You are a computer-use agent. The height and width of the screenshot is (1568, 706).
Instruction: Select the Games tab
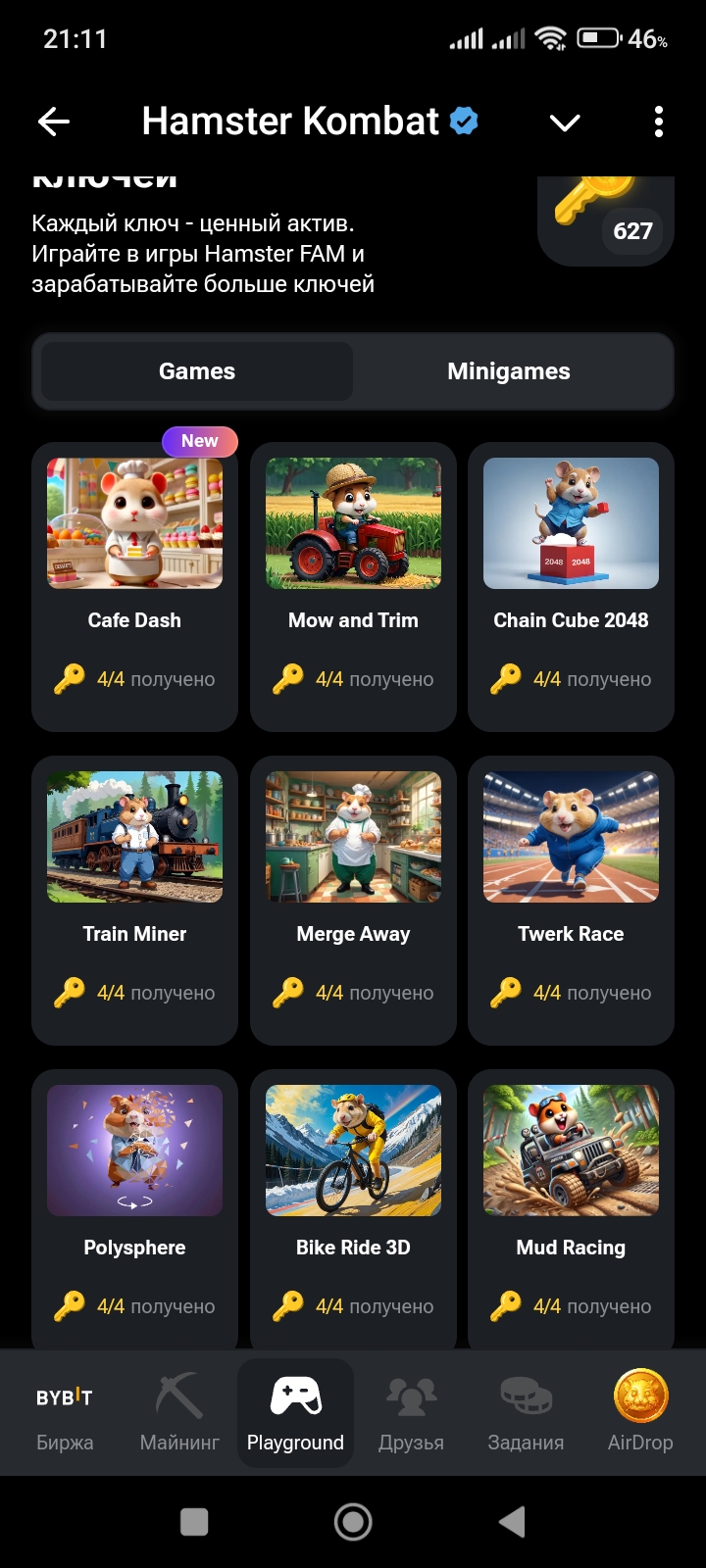pos(197,371)
